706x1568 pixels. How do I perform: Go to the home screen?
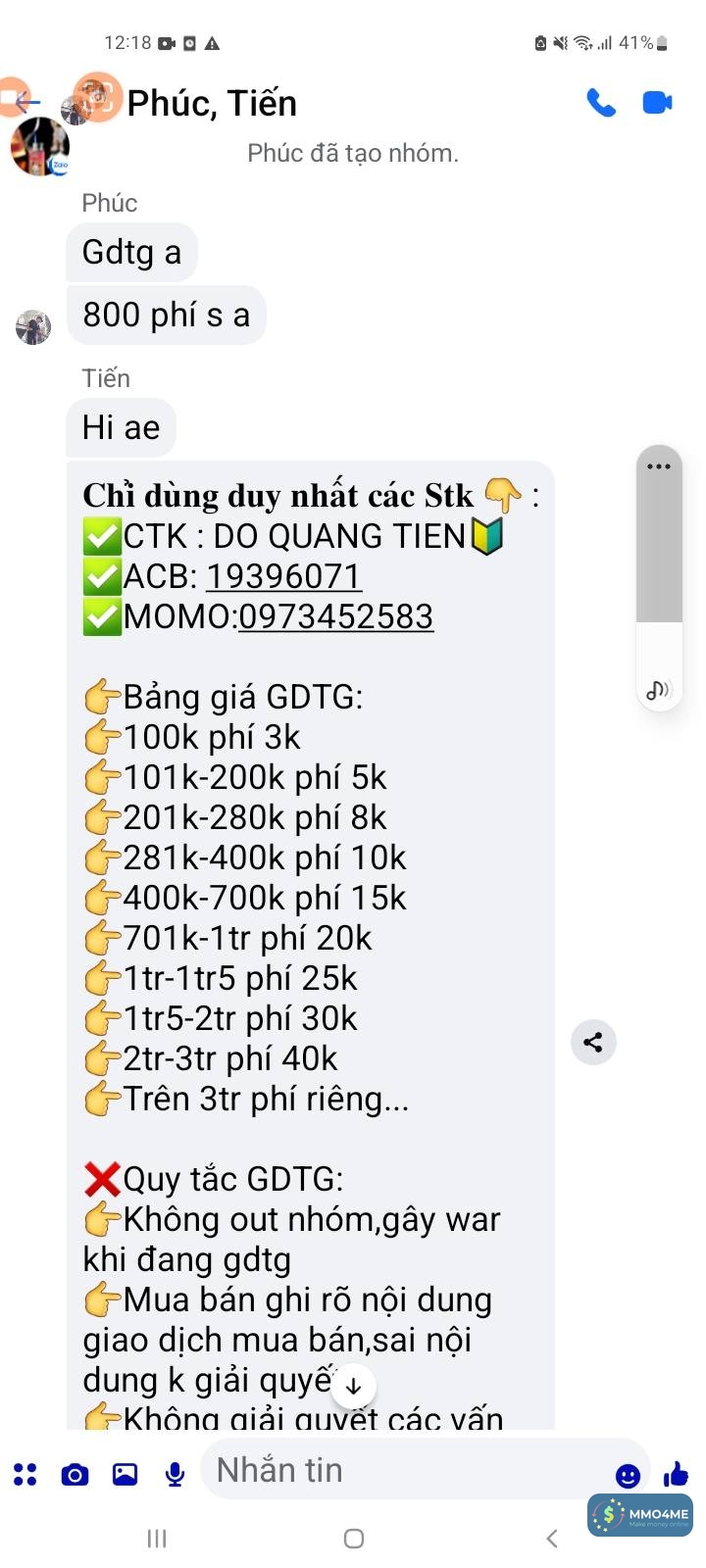pyautogui.click(x=354, y=1539)
